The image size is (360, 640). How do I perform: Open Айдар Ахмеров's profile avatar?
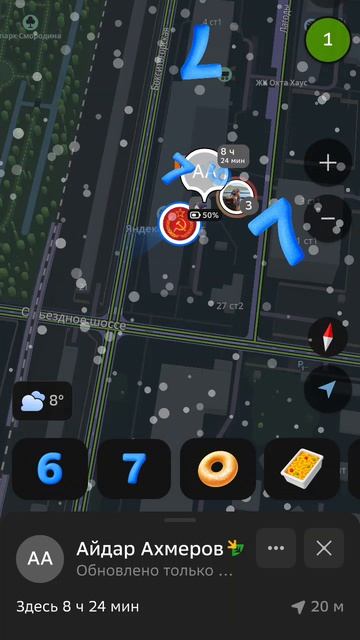(x=40, y=559)
